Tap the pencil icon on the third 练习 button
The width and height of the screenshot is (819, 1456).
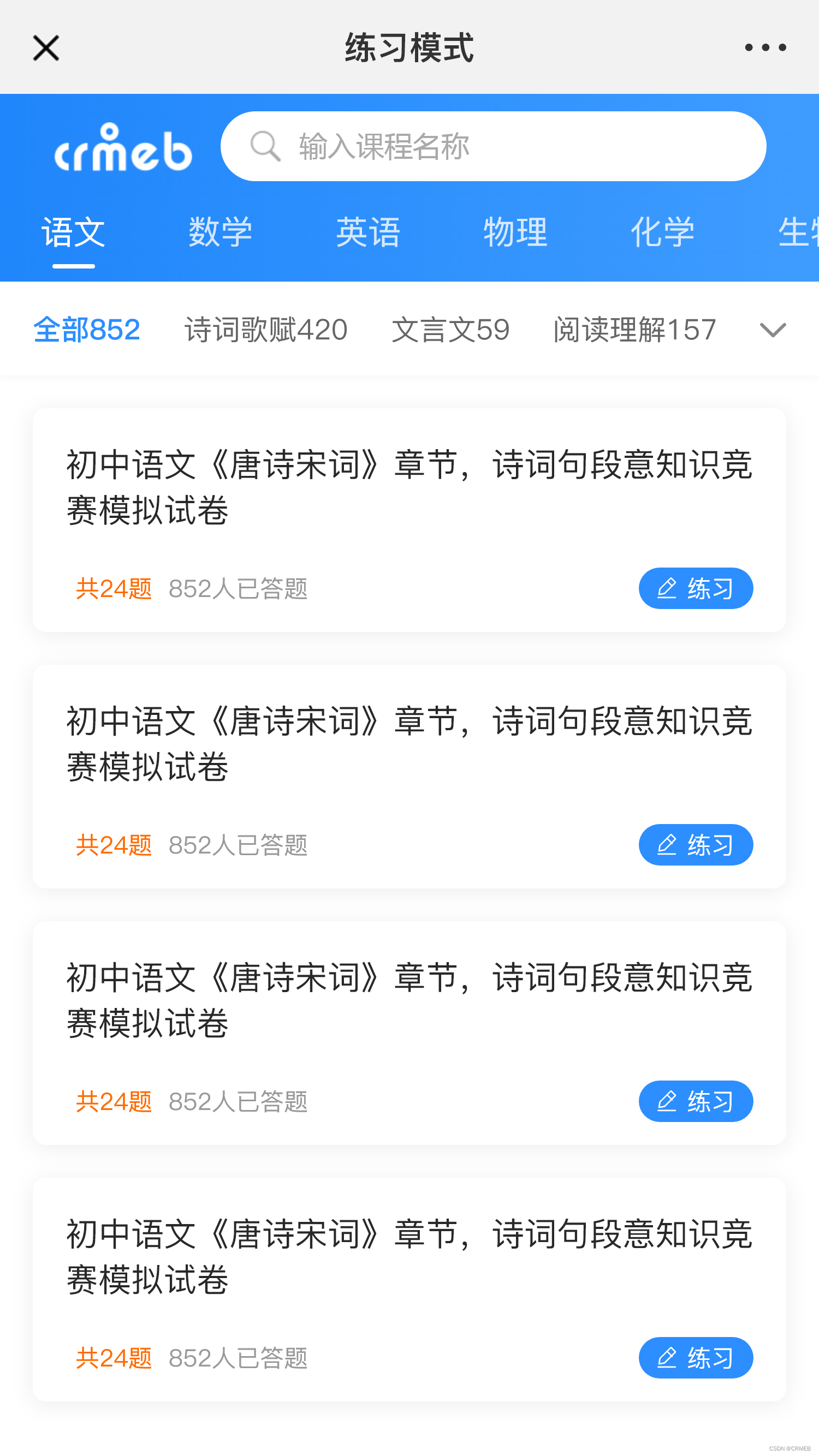pos(667,1101)
